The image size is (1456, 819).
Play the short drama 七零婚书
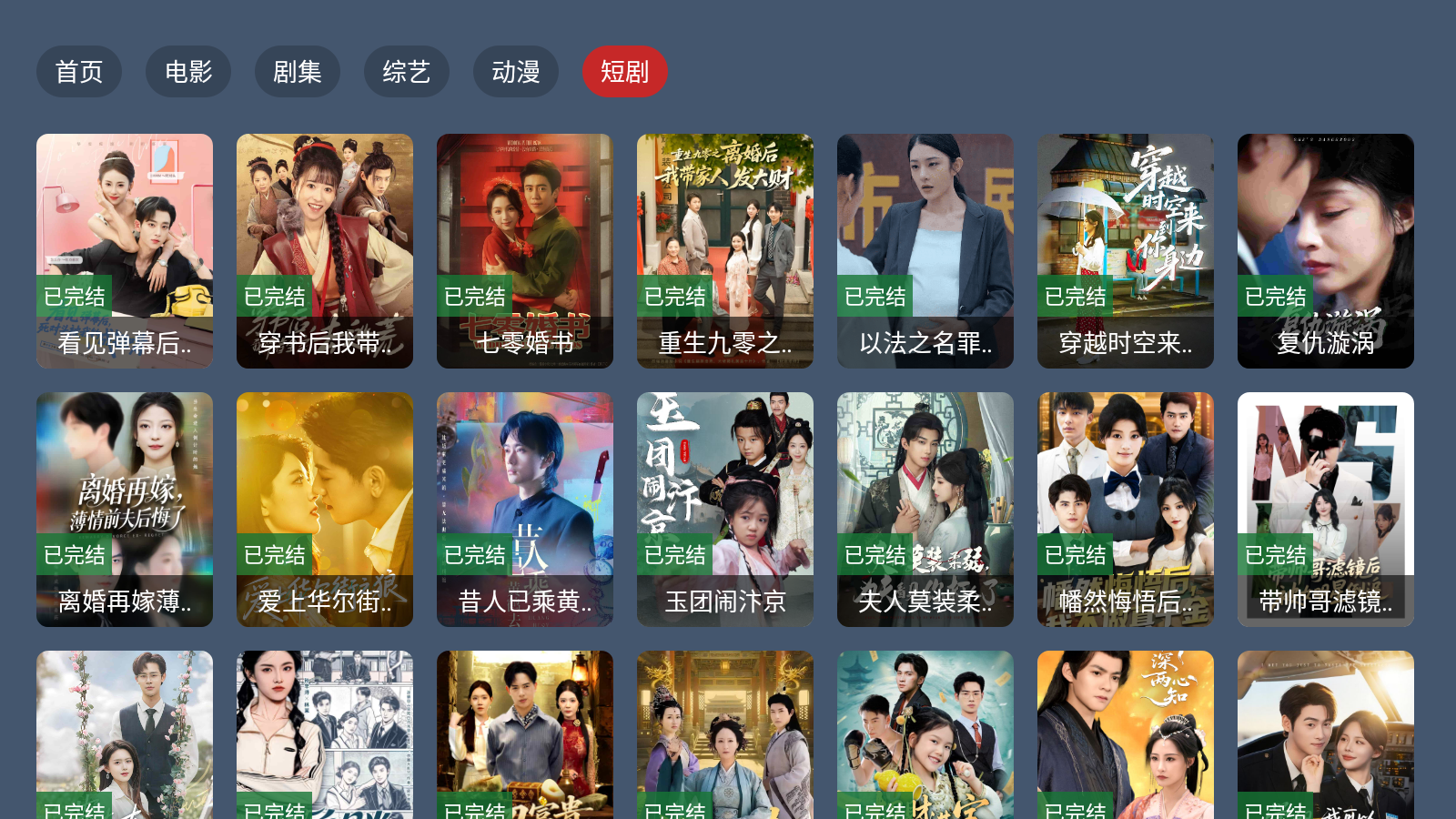[525, 250]
